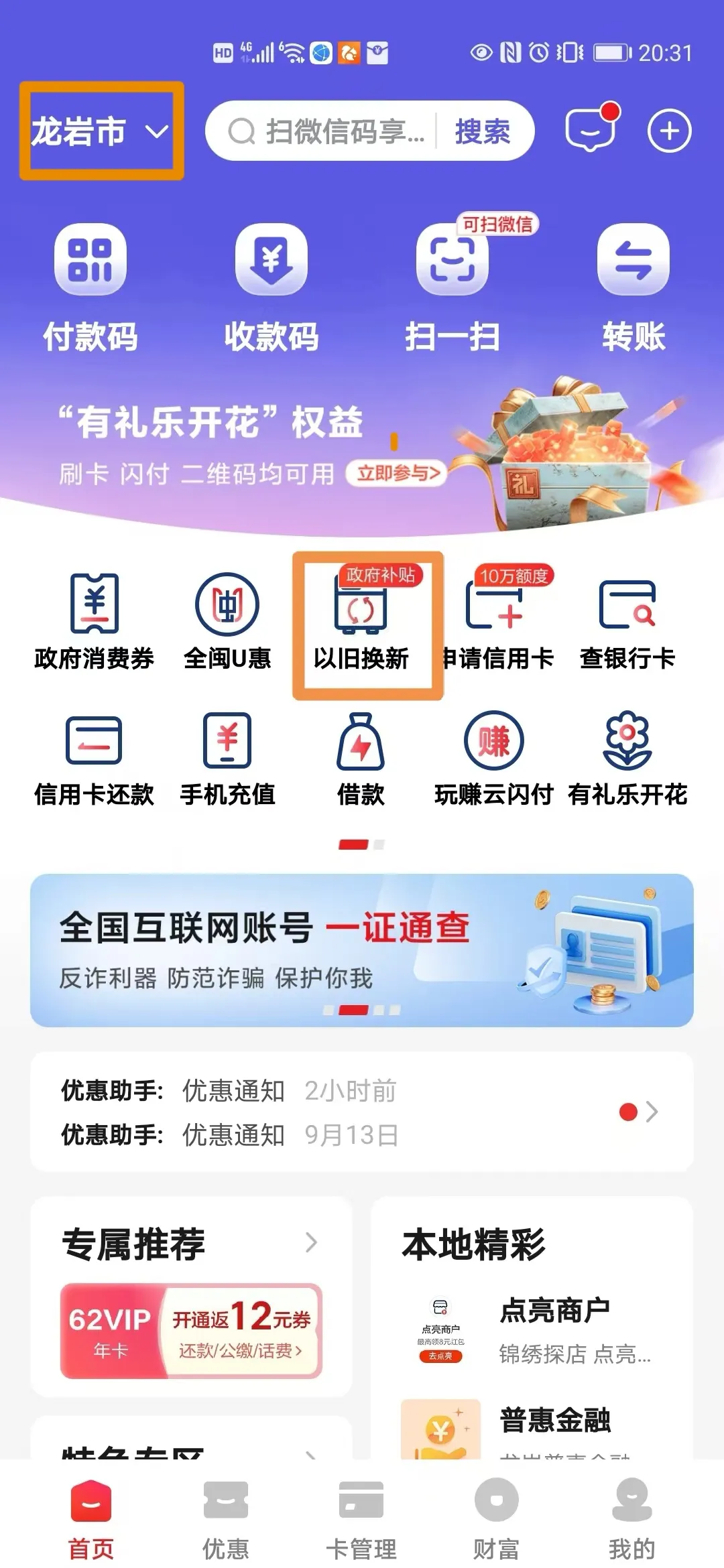Open 以旧换新 trade-in with government subsidy
Screen dimensions: 724x1568
(362, 623)
